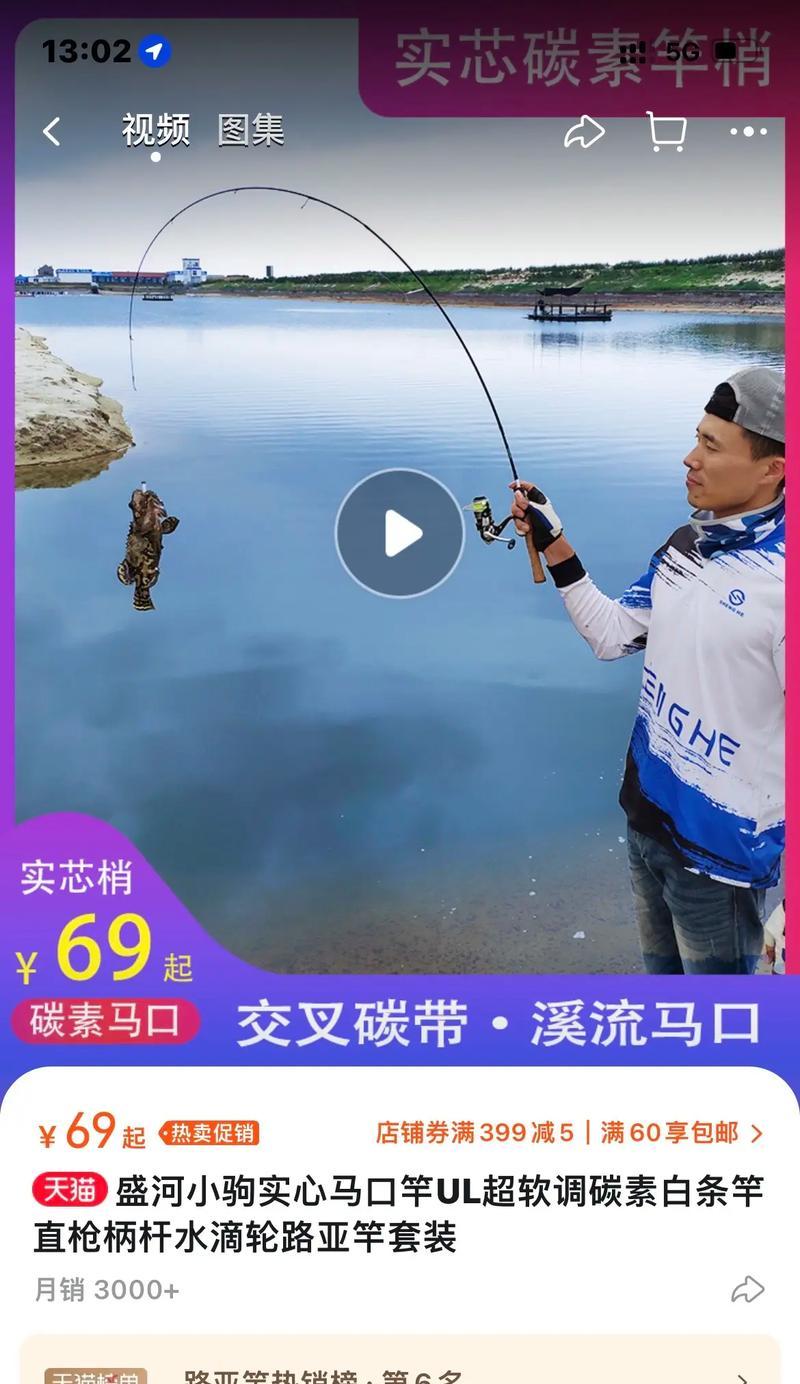Go back using the top-left arrow

pyautogui.click(x=52, y=131)
